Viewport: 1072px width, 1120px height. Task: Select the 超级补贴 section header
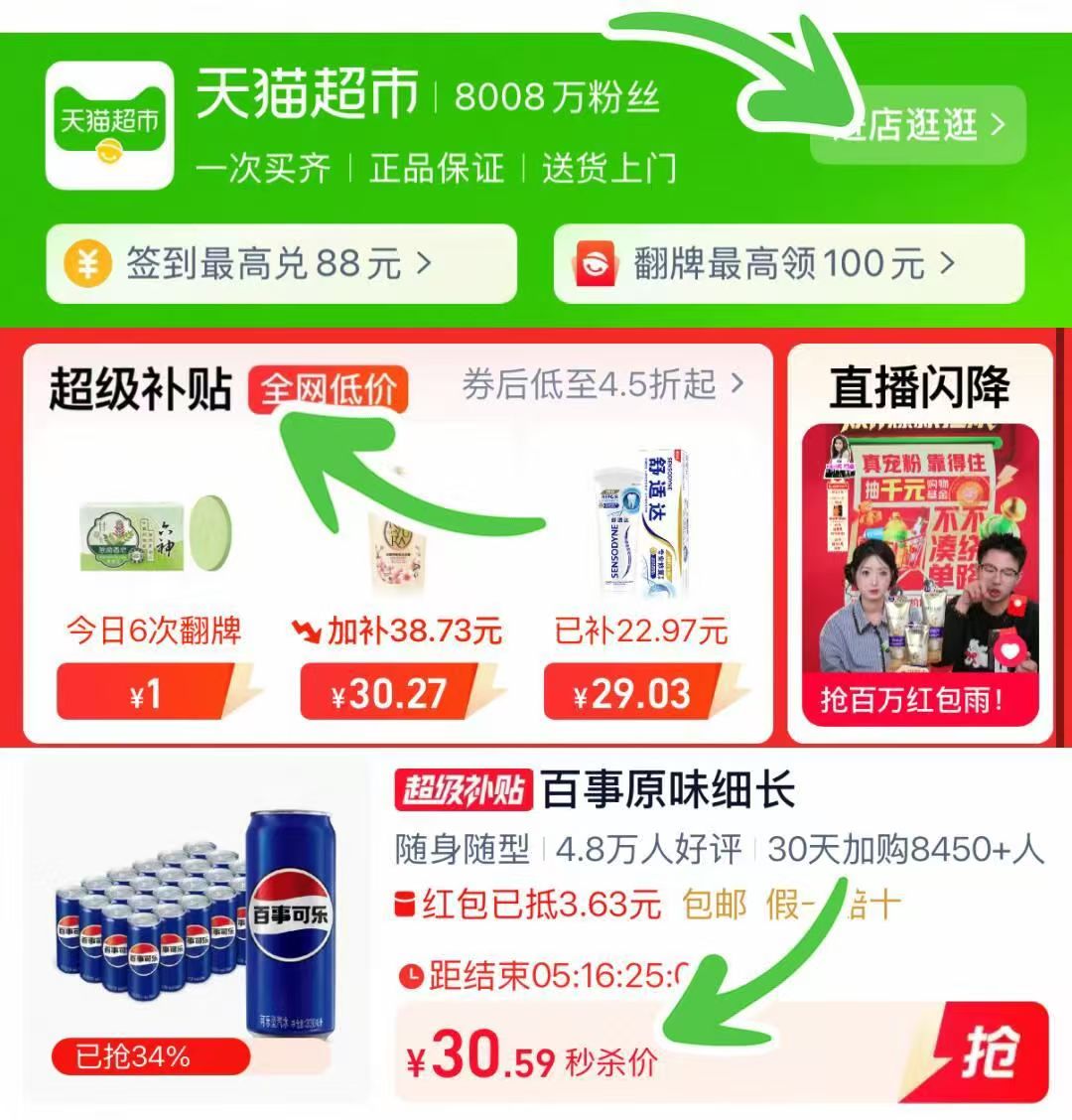(x=141, y=387)
